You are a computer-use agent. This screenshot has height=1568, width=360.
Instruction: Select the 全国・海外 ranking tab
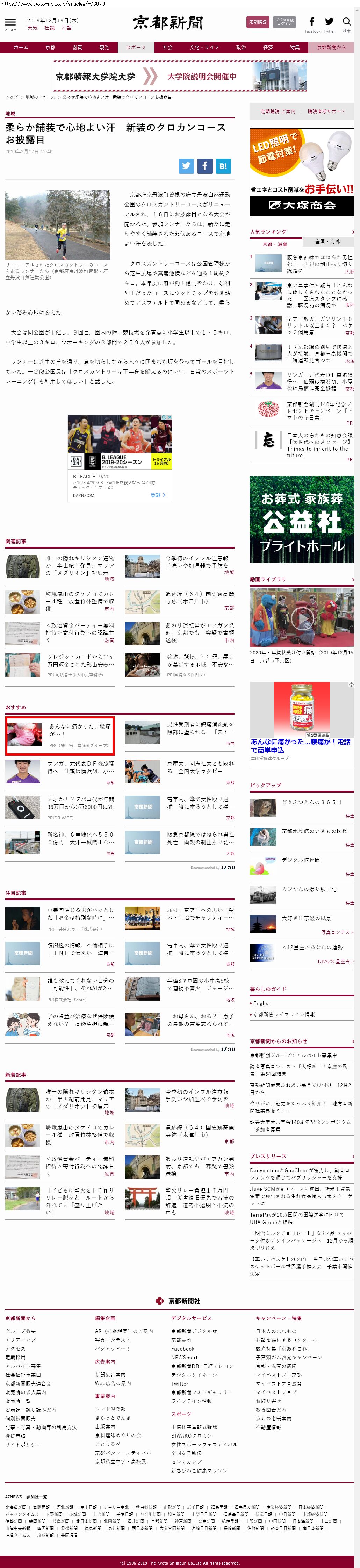327,242
